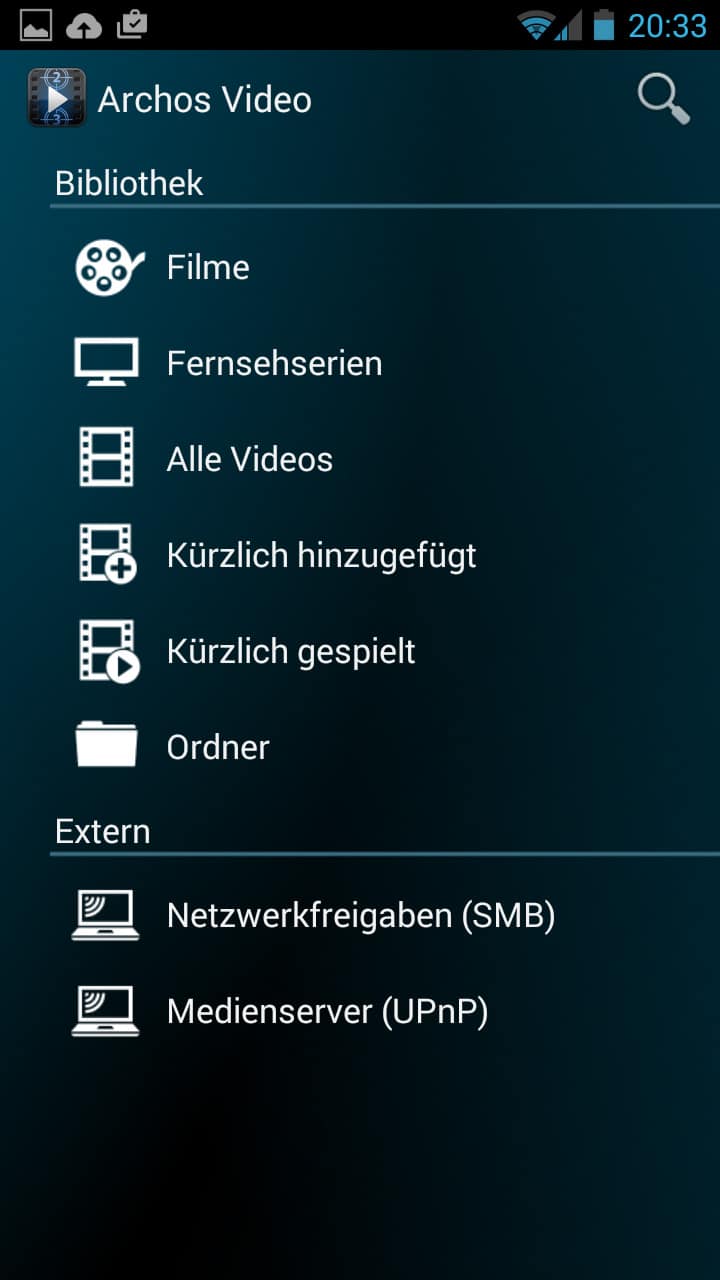Image resolution: width=720 pixels, height=1280 pixels.
Task: Open Medienserver (UPnP)
Action: point(327,1011)
